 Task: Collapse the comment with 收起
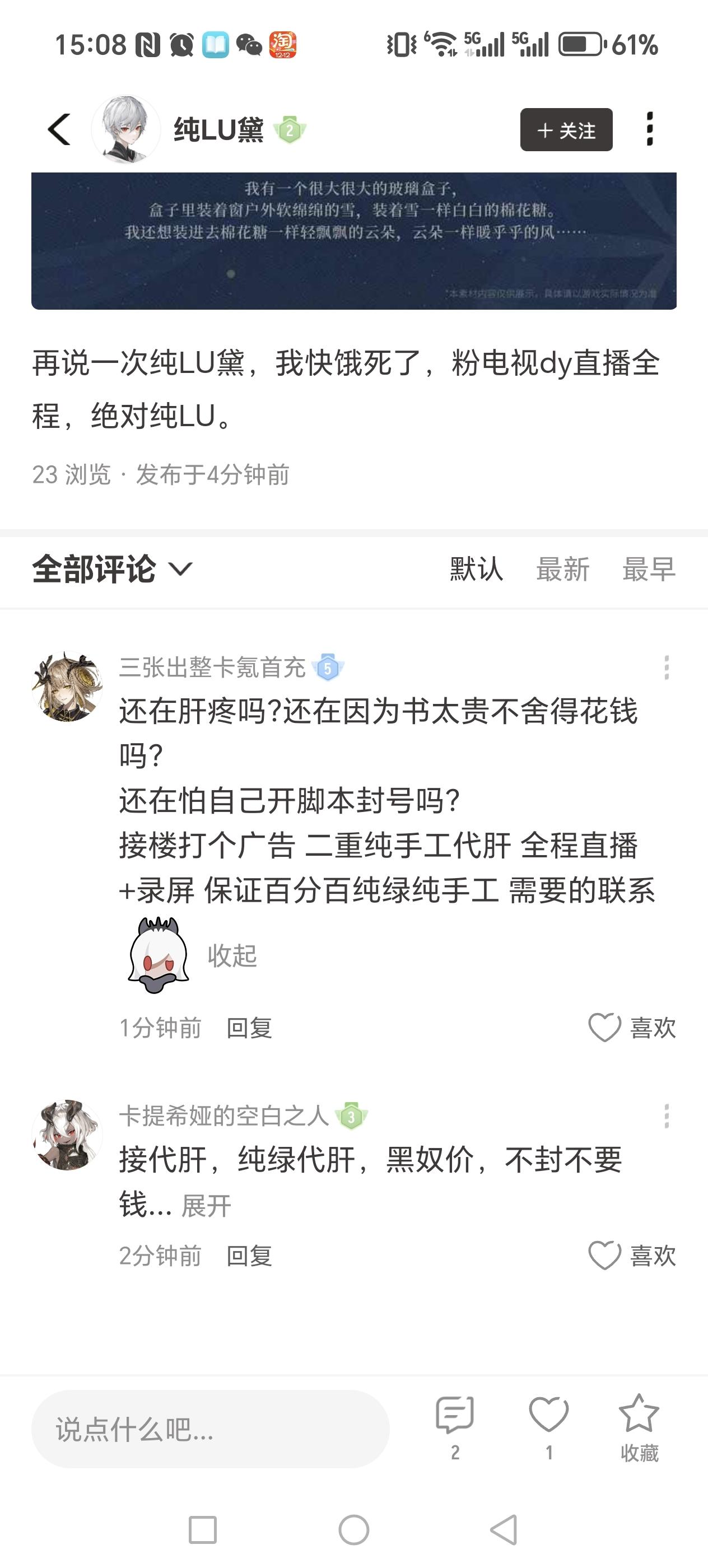coord(232,956)
